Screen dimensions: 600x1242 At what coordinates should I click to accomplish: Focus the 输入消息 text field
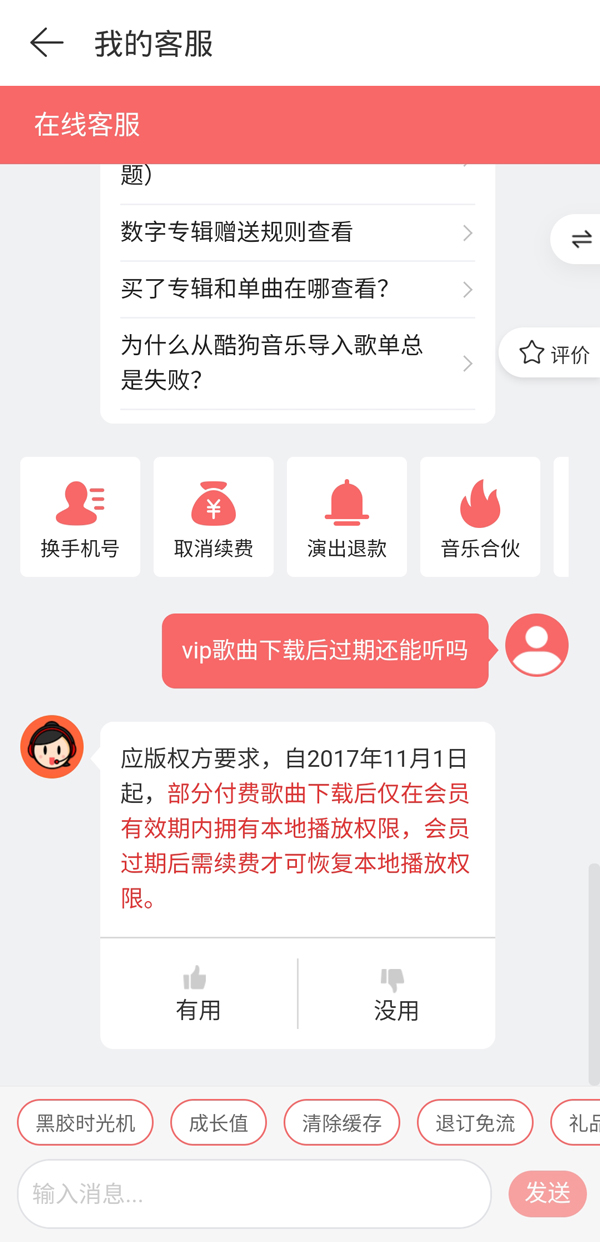click(x=254, y=1193)
